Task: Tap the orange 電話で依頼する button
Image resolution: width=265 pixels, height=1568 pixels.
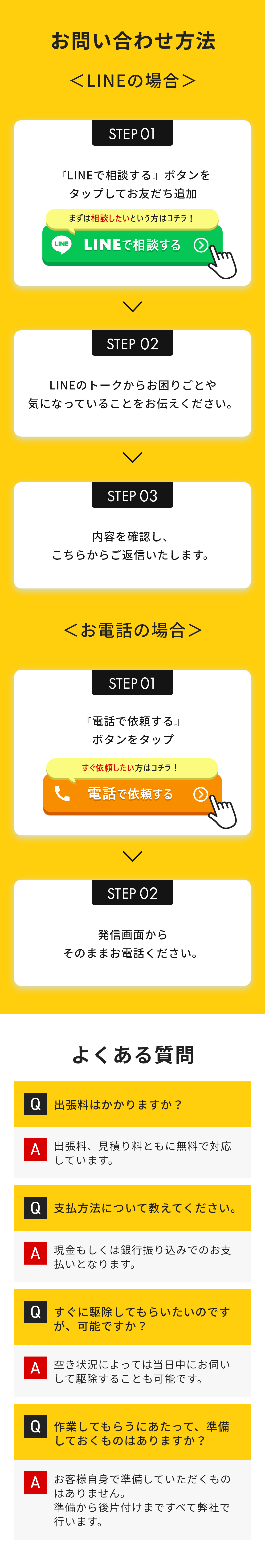Action: 132,794
